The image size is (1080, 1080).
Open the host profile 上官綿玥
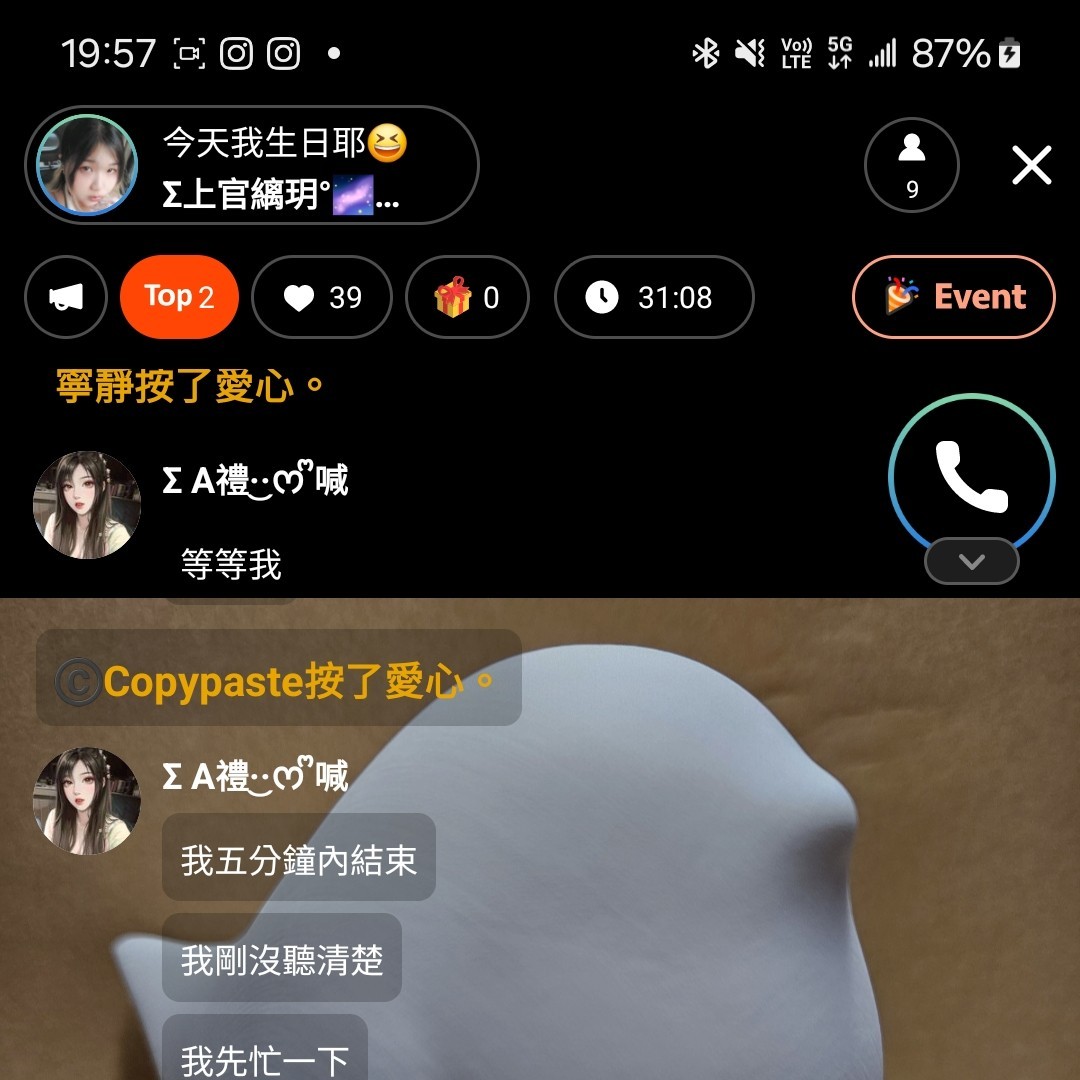tap(252, 165)
